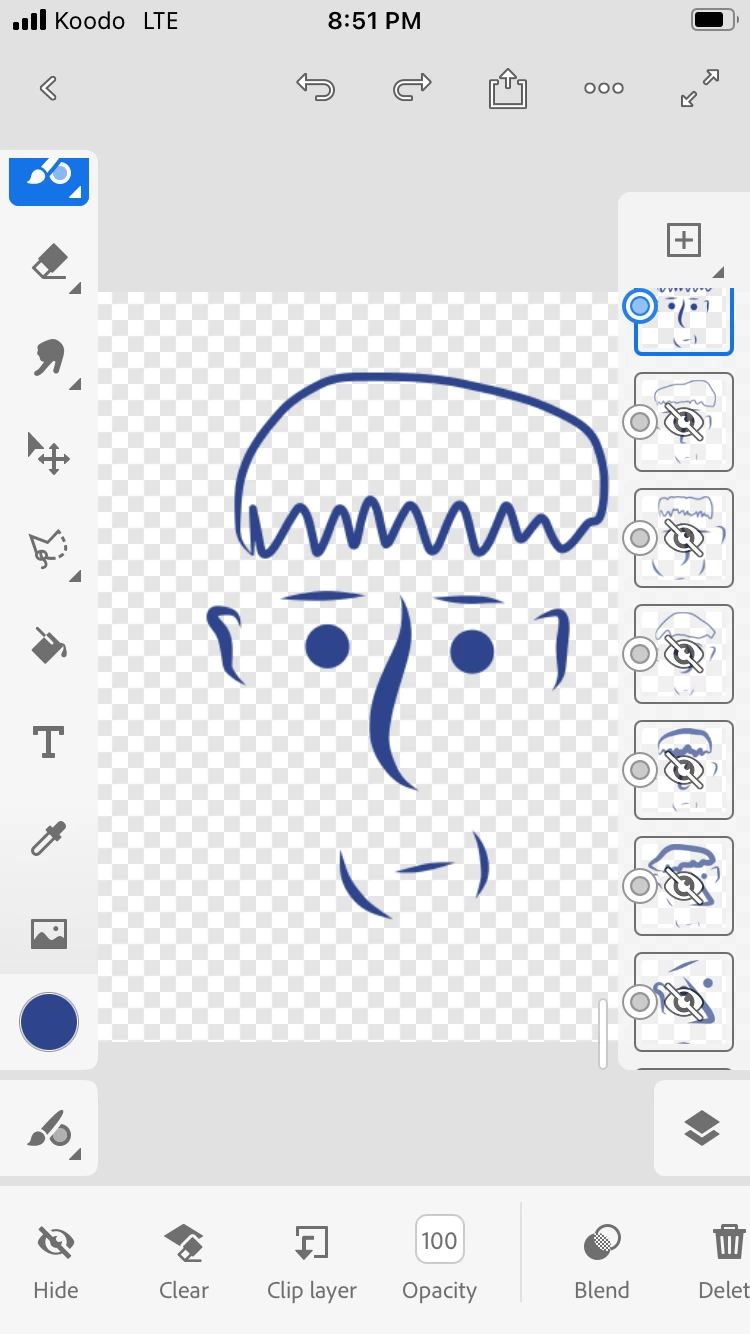
Task: Select the paint bucket fill tool
Action: click(x=49, y=646)
